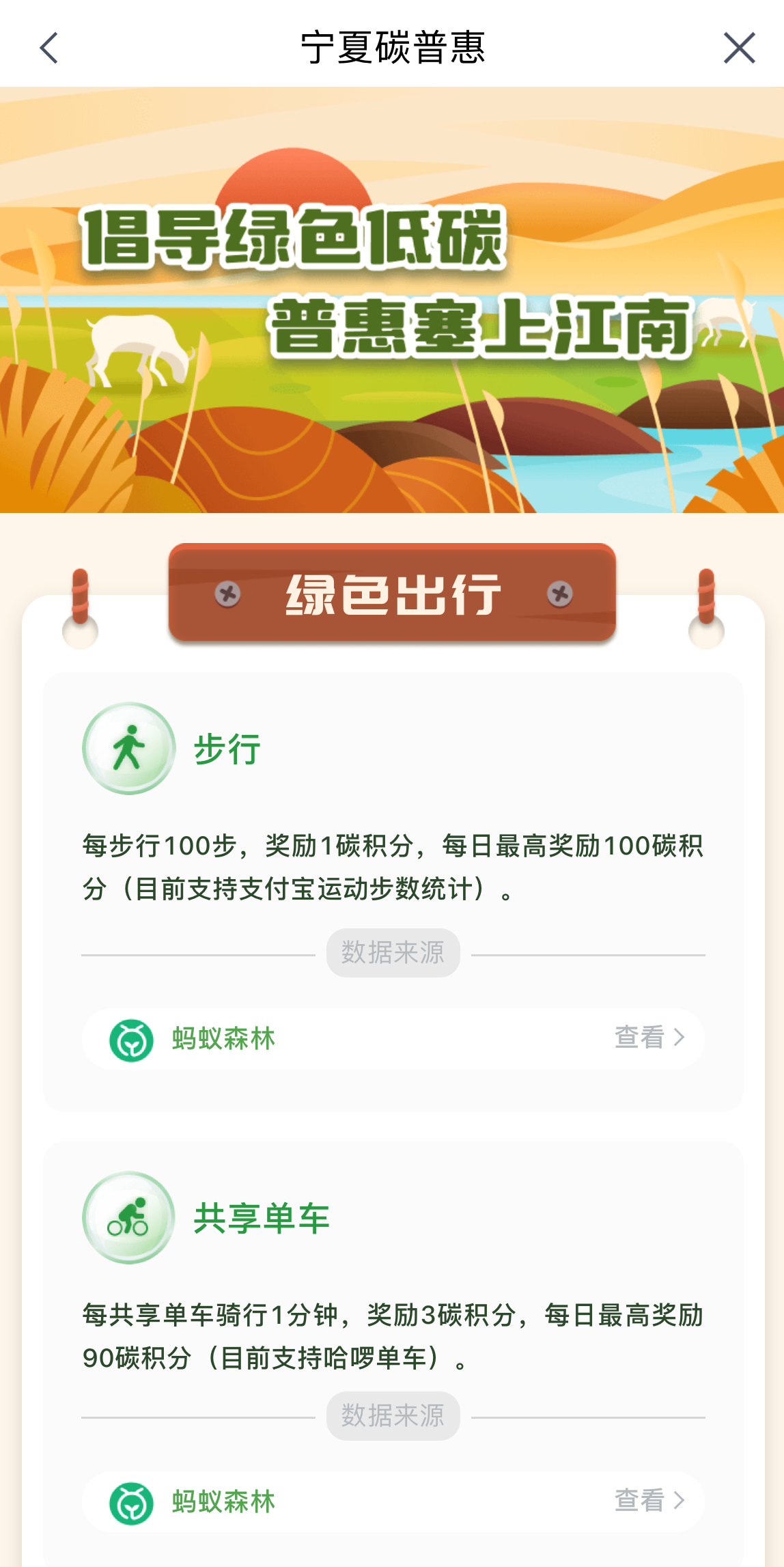The height and width of the screenshot is (1567, 784).
Task: Open 蚂蚁森林 under the 步行 section
Action: [393, 1038]
